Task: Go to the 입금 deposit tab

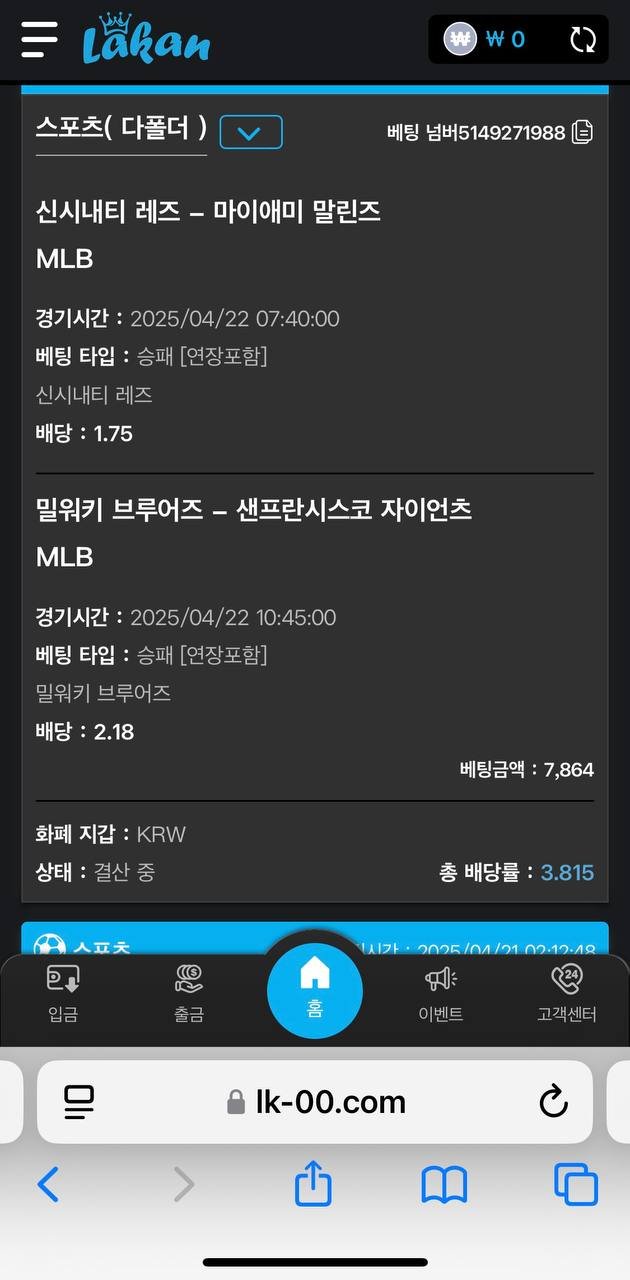Action: click(x=63, y=993)
